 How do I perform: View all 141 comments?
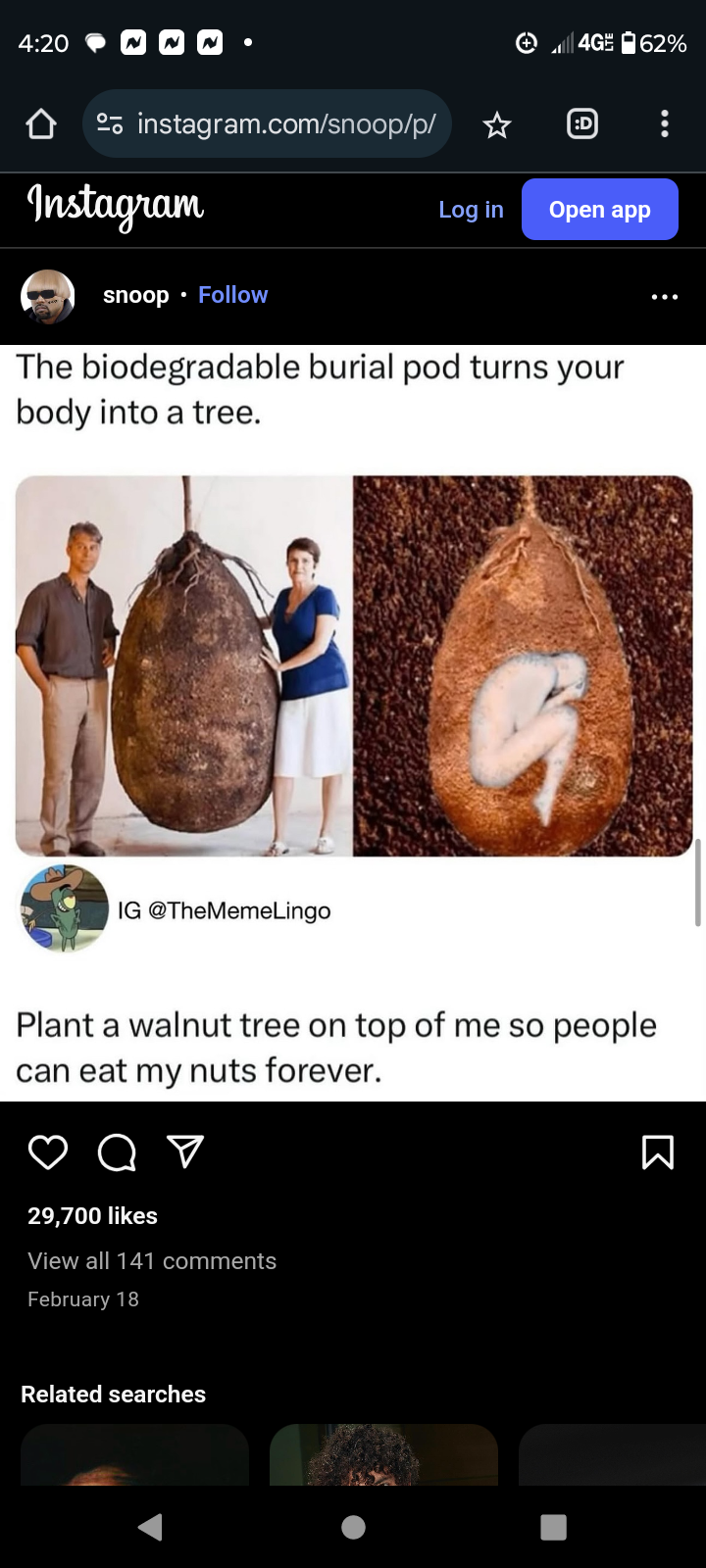click(x=152, y=1261)
